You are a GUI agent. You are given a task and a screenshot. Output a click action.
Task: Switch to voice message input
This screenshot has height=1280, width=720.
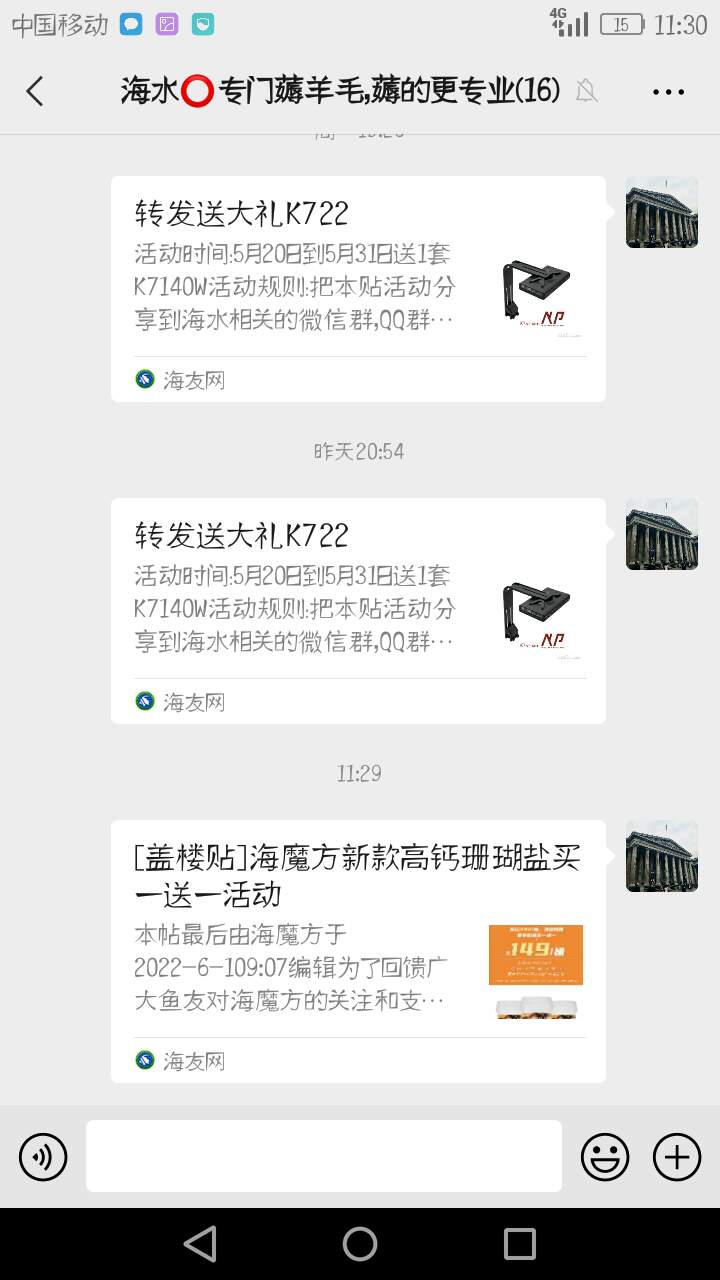point(43,1158)
